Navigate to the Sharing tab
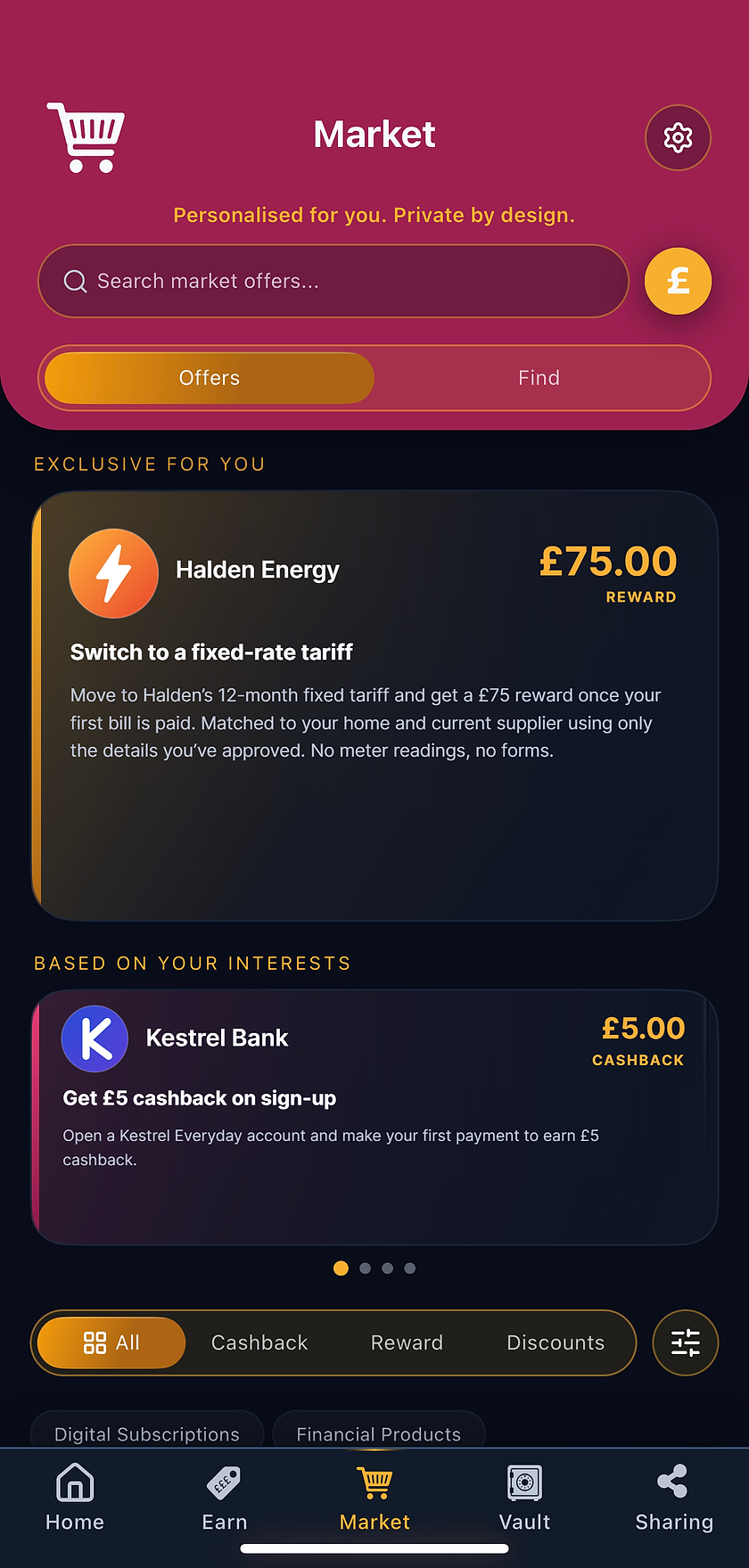 [x=674, y=1498]
